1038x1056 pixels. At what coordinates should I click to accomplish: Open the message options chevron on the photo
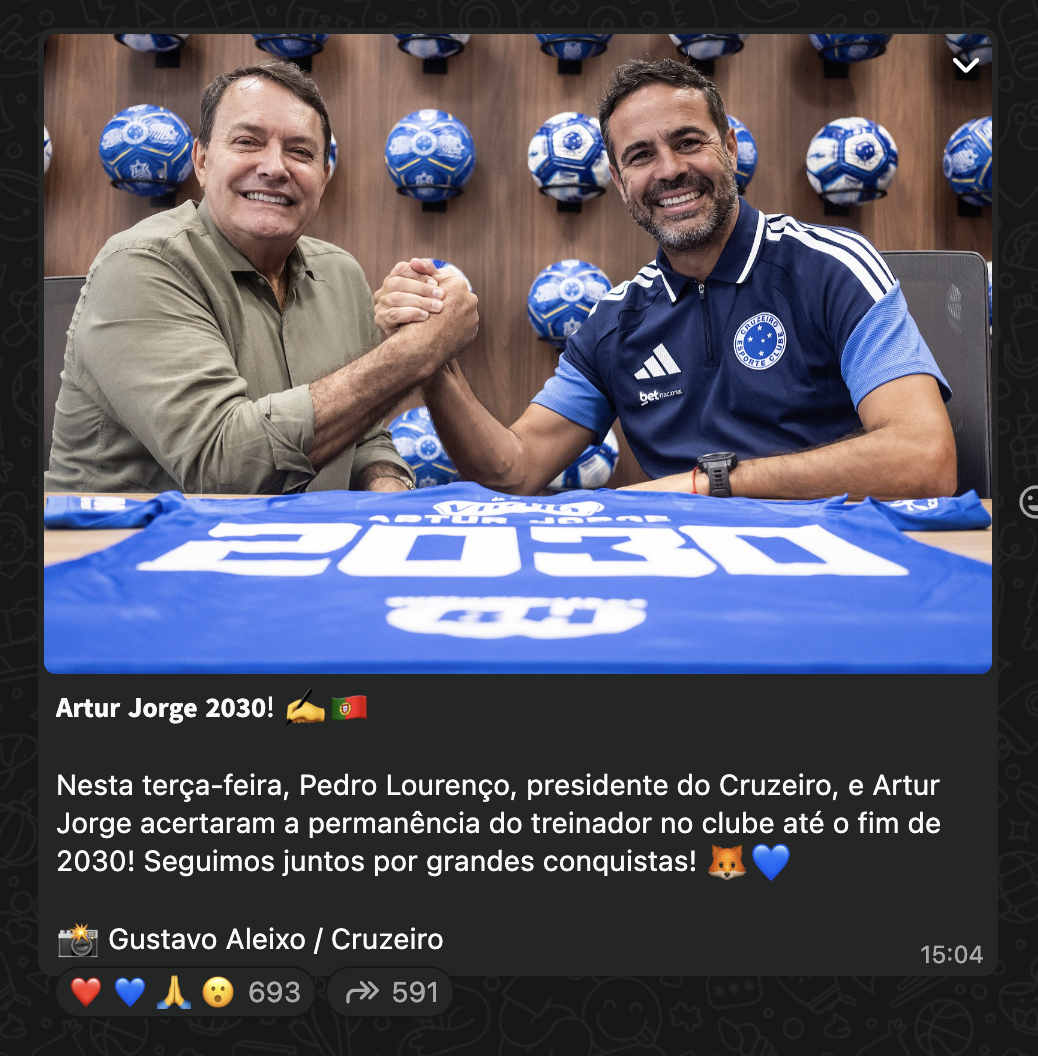click(965, 66)
